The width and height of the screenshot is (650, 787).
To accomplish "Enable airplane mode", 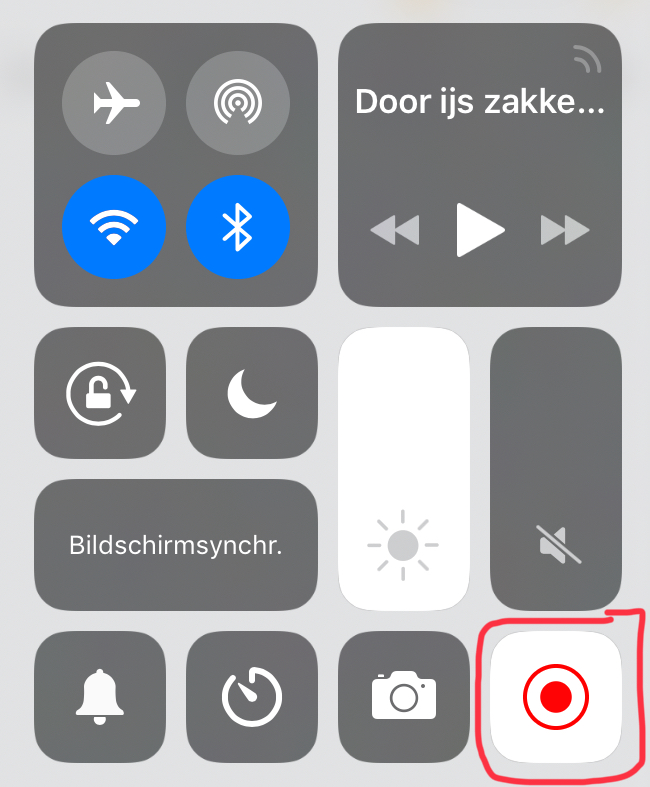I will pyautogui.click(x=113, y=103).
